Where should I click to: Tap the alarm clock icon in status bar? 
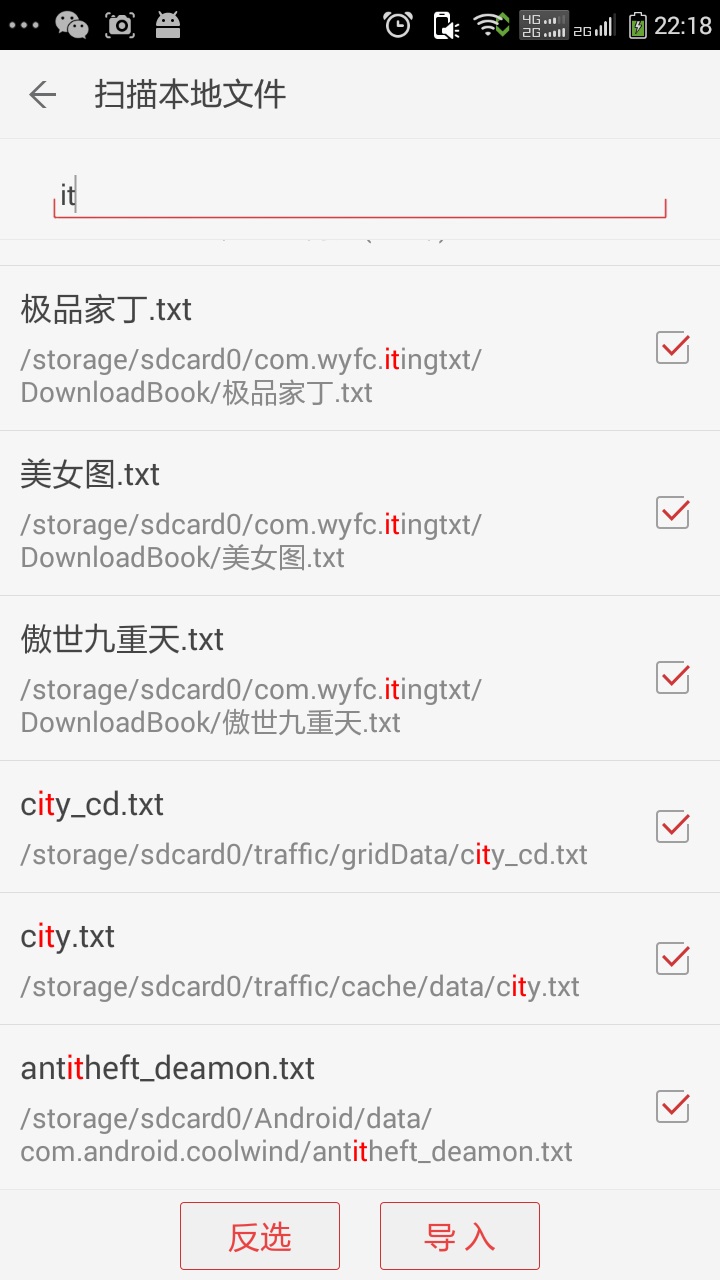coord(398,26)
